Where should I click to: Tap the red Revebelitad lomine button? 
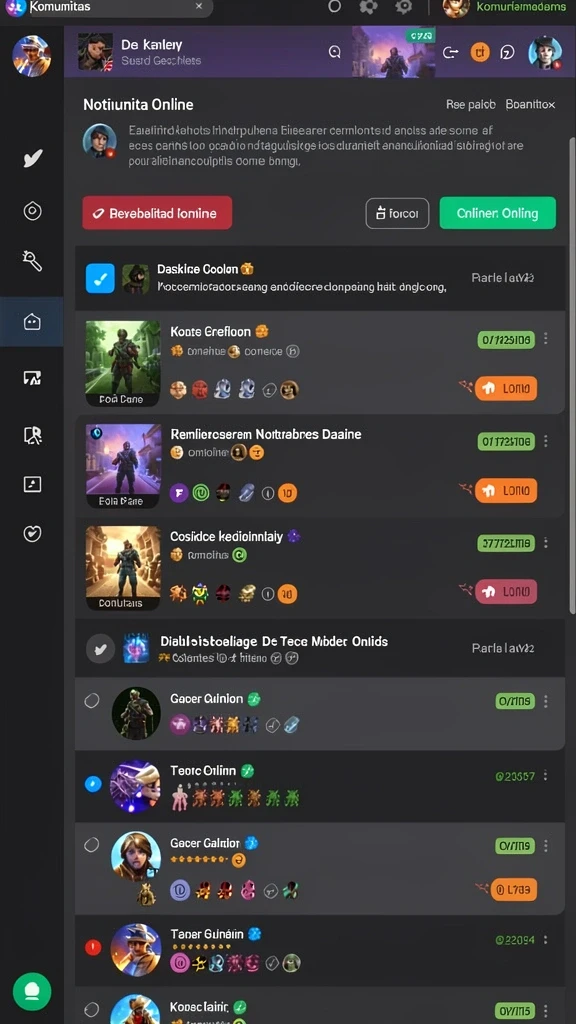[157, 213]
